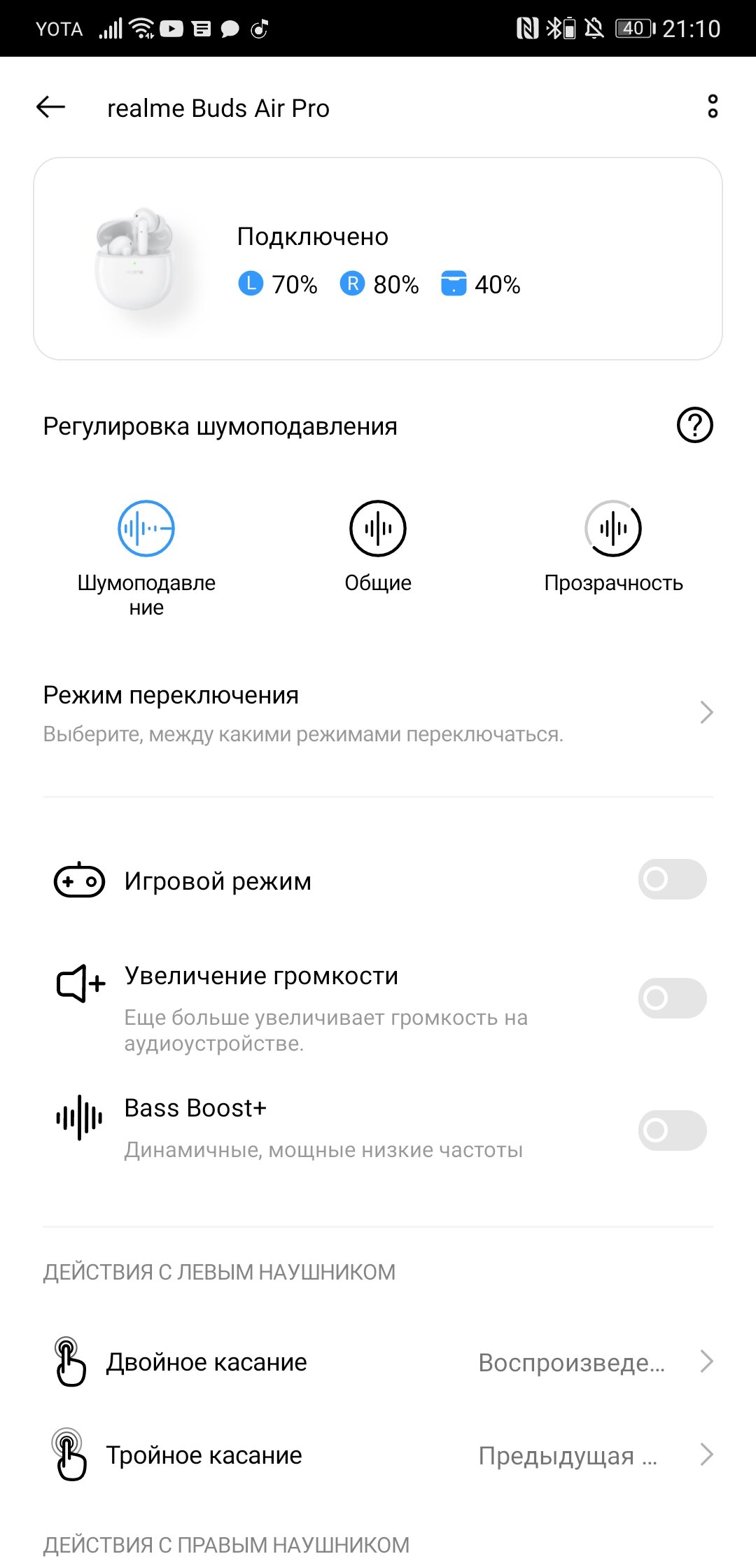Open Тройное касание action for left earbud

378,1455
